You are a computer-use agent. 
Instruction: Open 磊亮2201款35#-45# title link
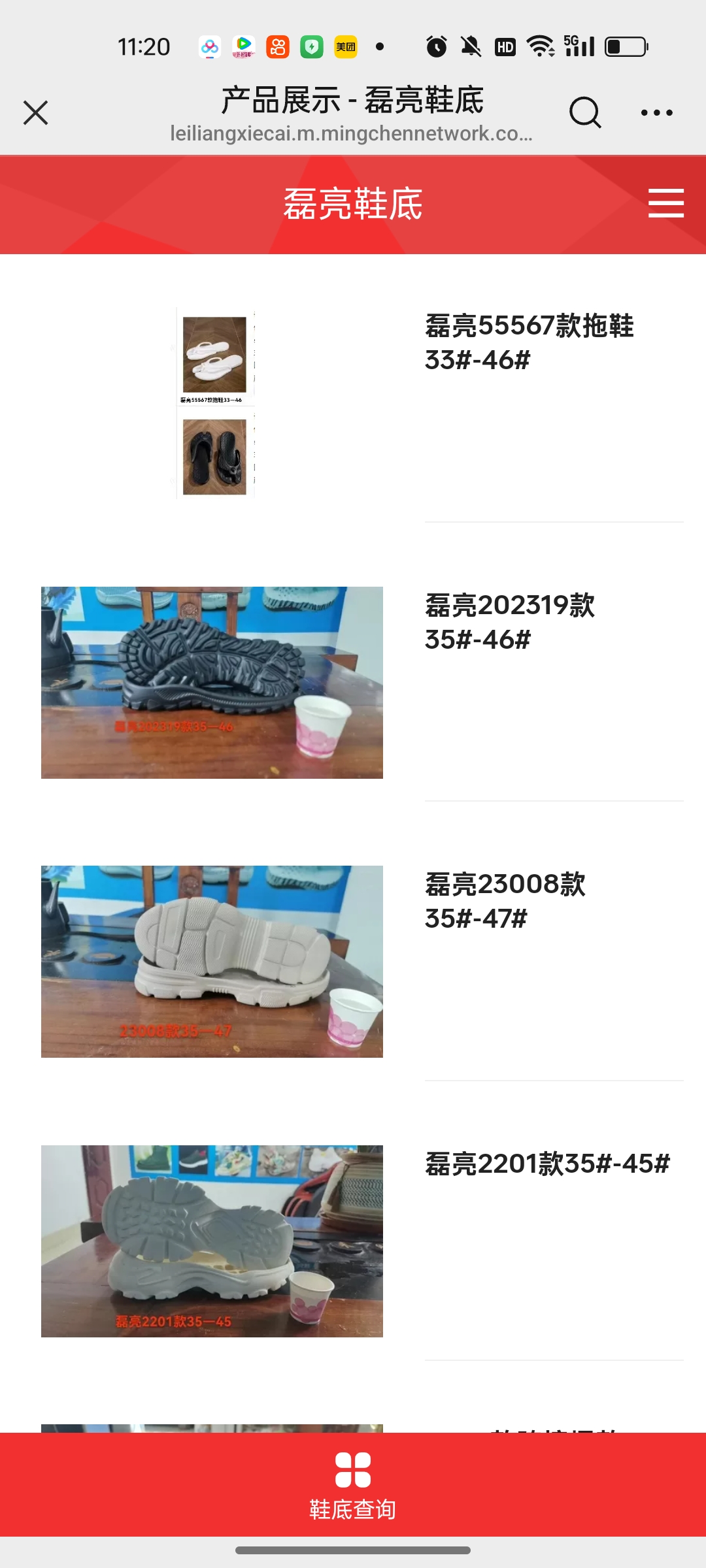547,1164
